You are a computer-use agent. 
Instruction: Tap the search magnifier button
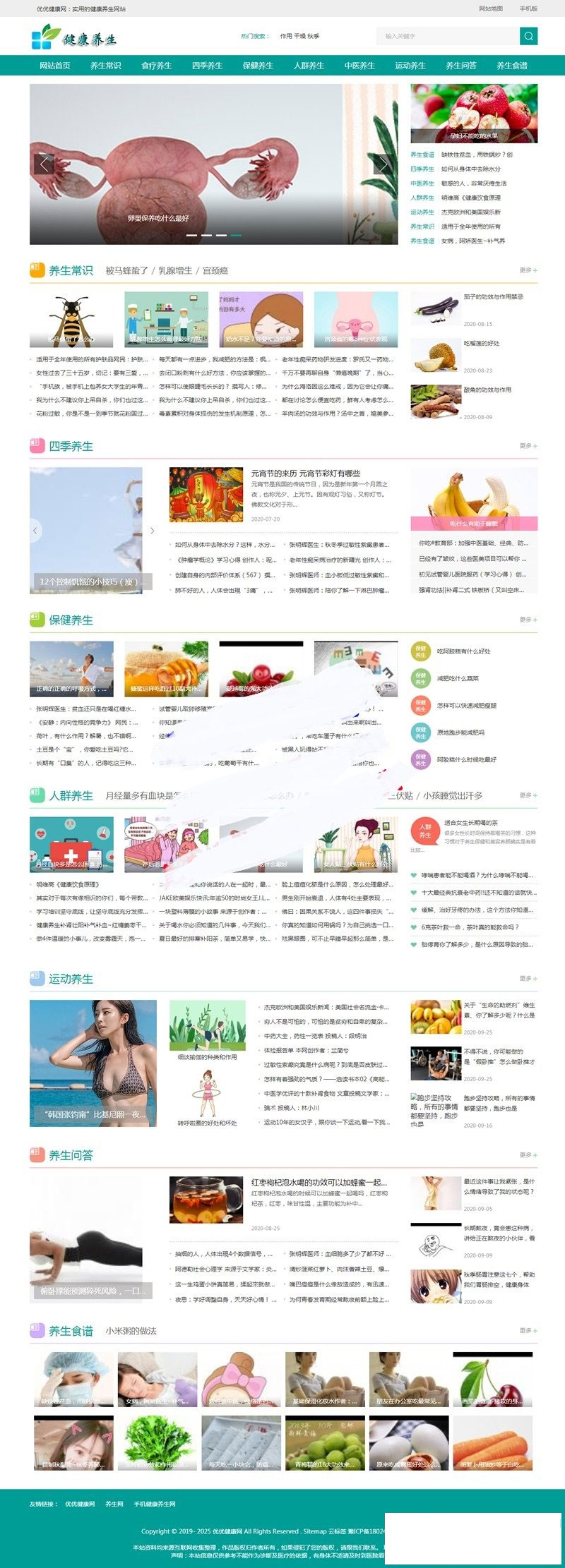pos(528,35)
